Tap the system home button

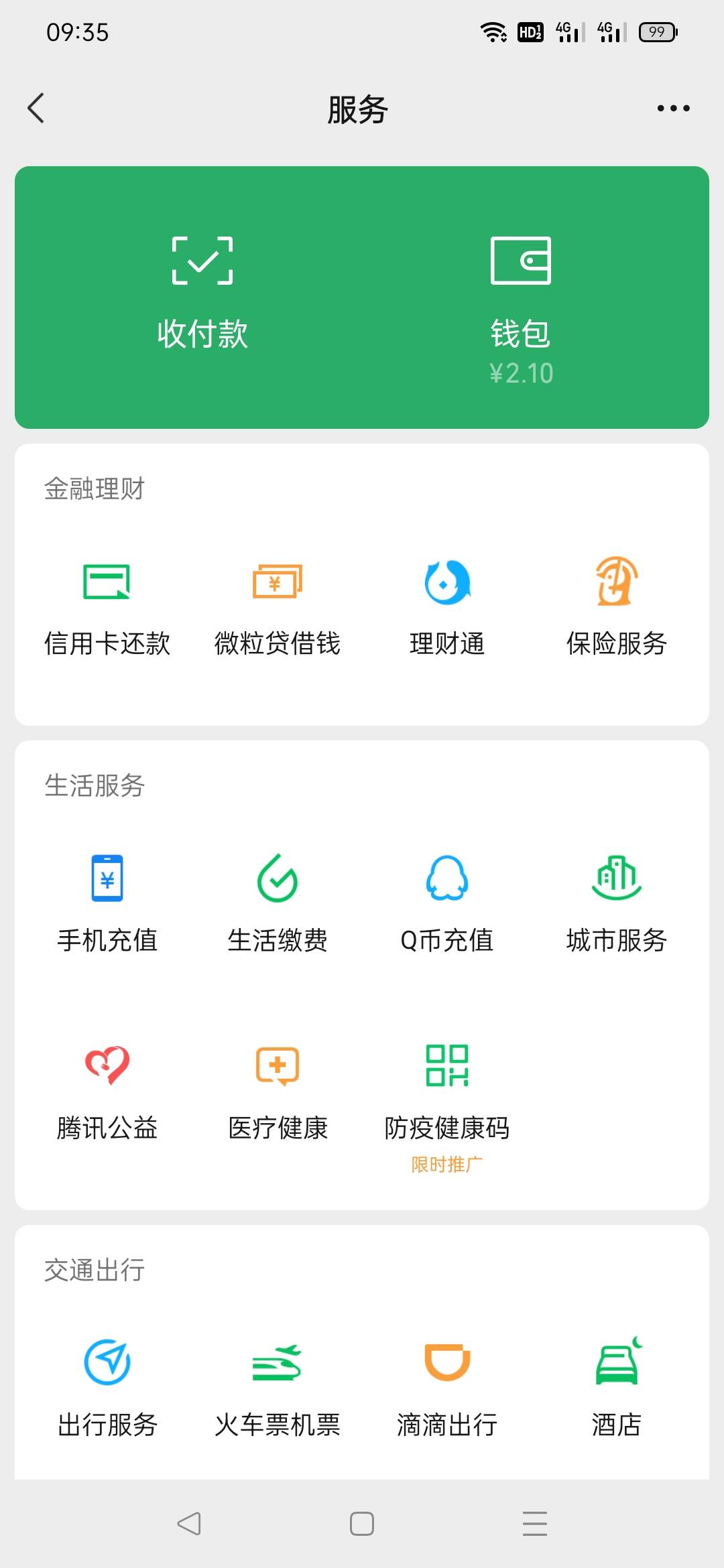pyautogui.click(x=362, y=1524)
